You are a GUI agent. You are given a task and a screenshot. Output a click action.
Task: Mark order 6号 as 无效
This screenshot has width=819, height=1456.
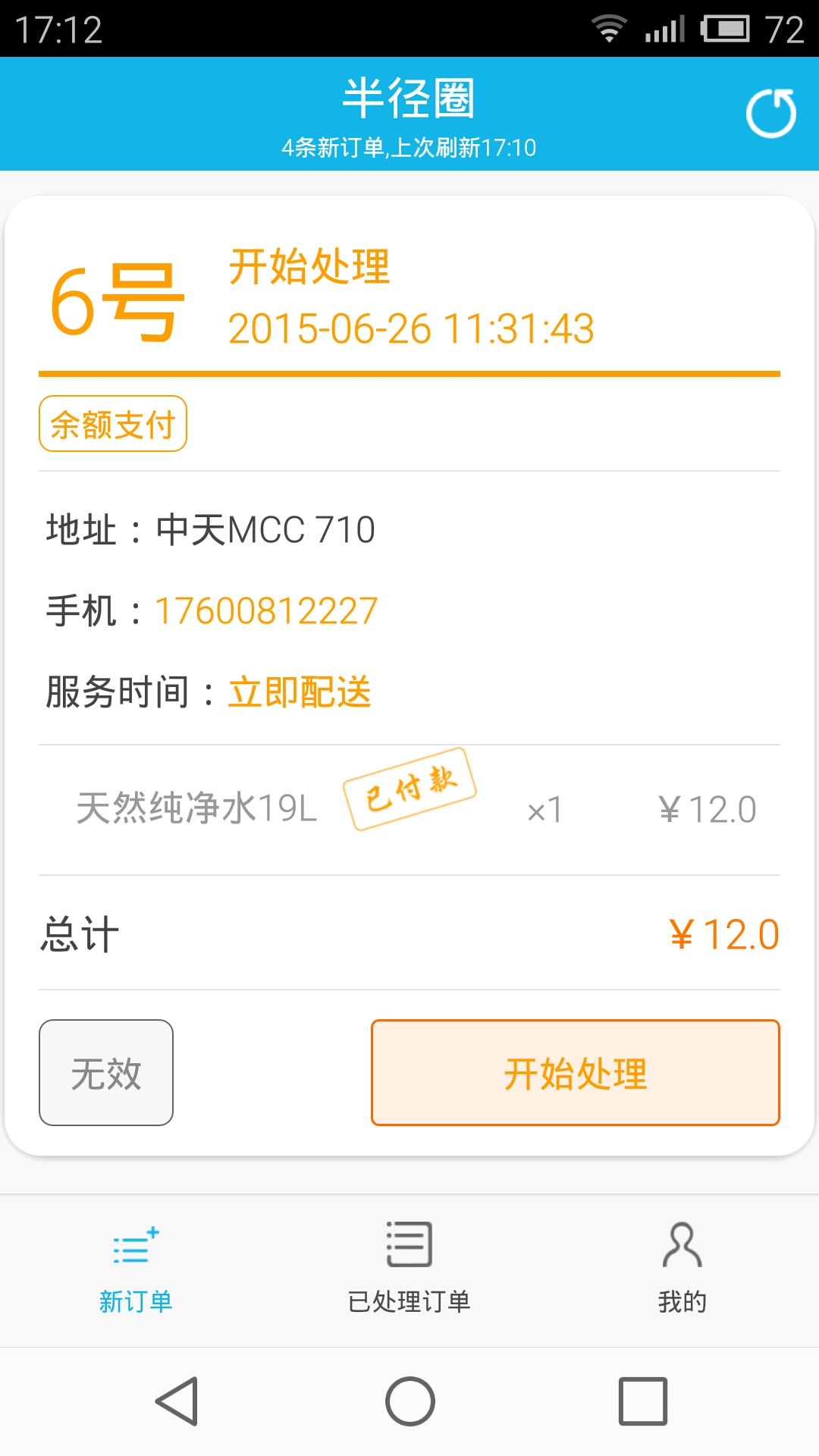[106, 1072]
